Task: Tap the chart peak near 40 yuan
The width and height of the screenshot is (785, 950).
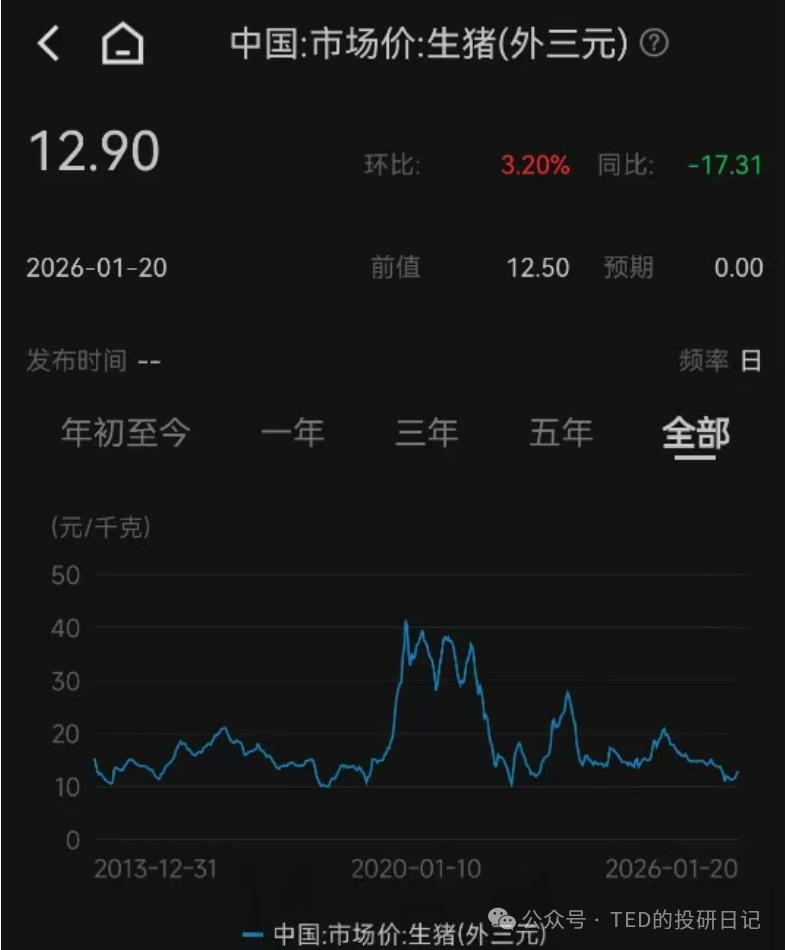Action: tap(406, 622)
